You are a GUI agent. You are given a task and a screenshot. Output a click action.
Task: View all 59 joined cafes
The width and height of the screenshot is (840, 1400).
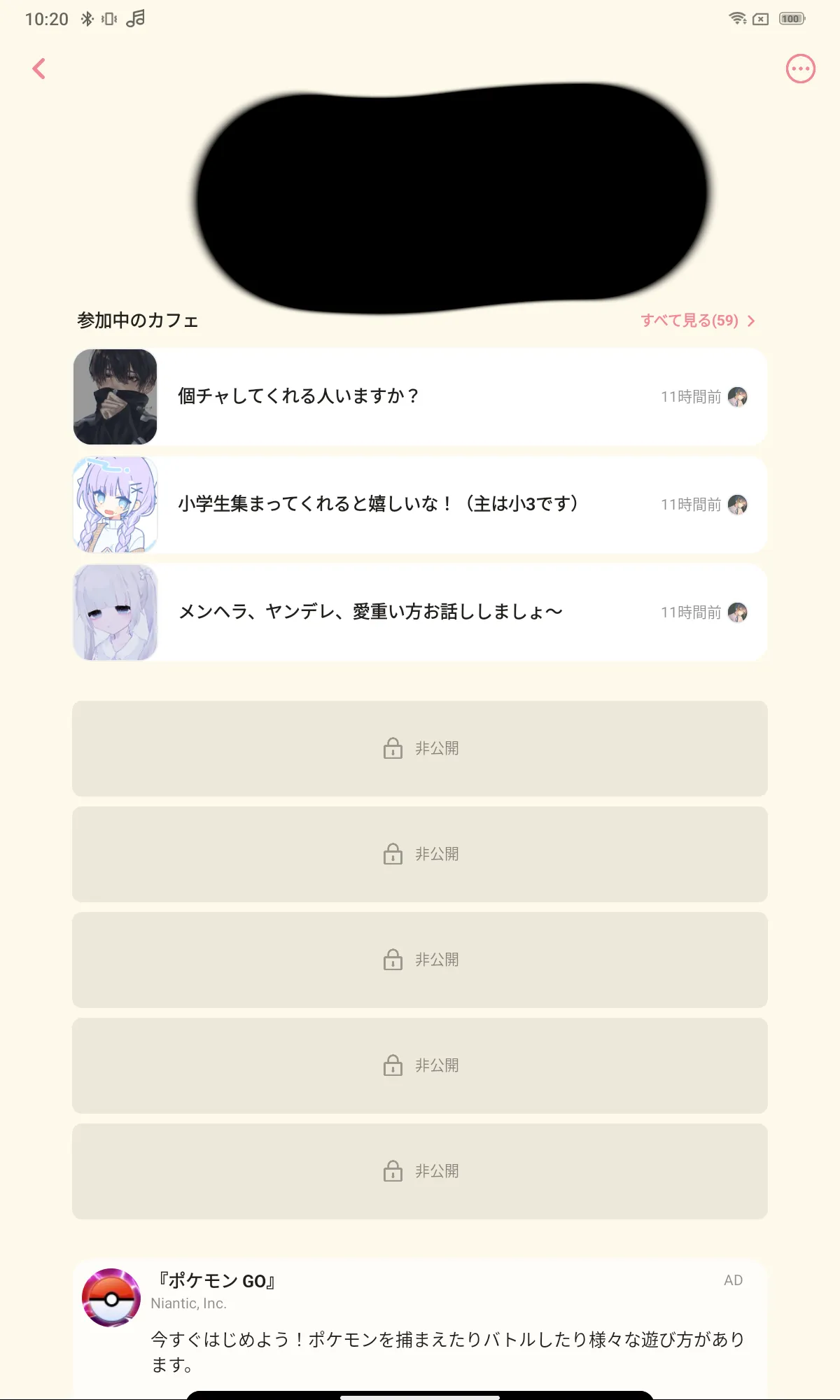[x=697, y=321]
